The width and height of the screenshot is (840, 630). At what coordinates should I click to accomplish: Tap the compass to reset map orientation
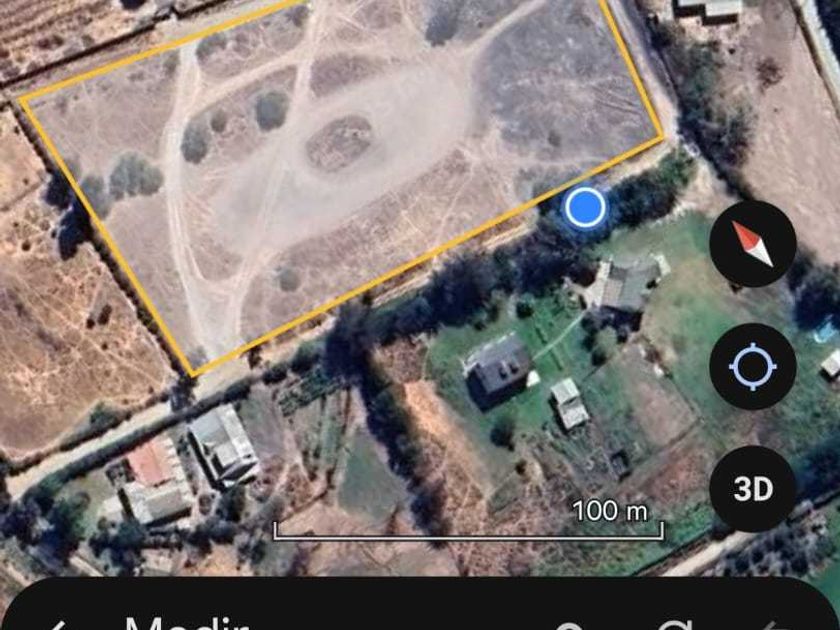click(753, 244)
